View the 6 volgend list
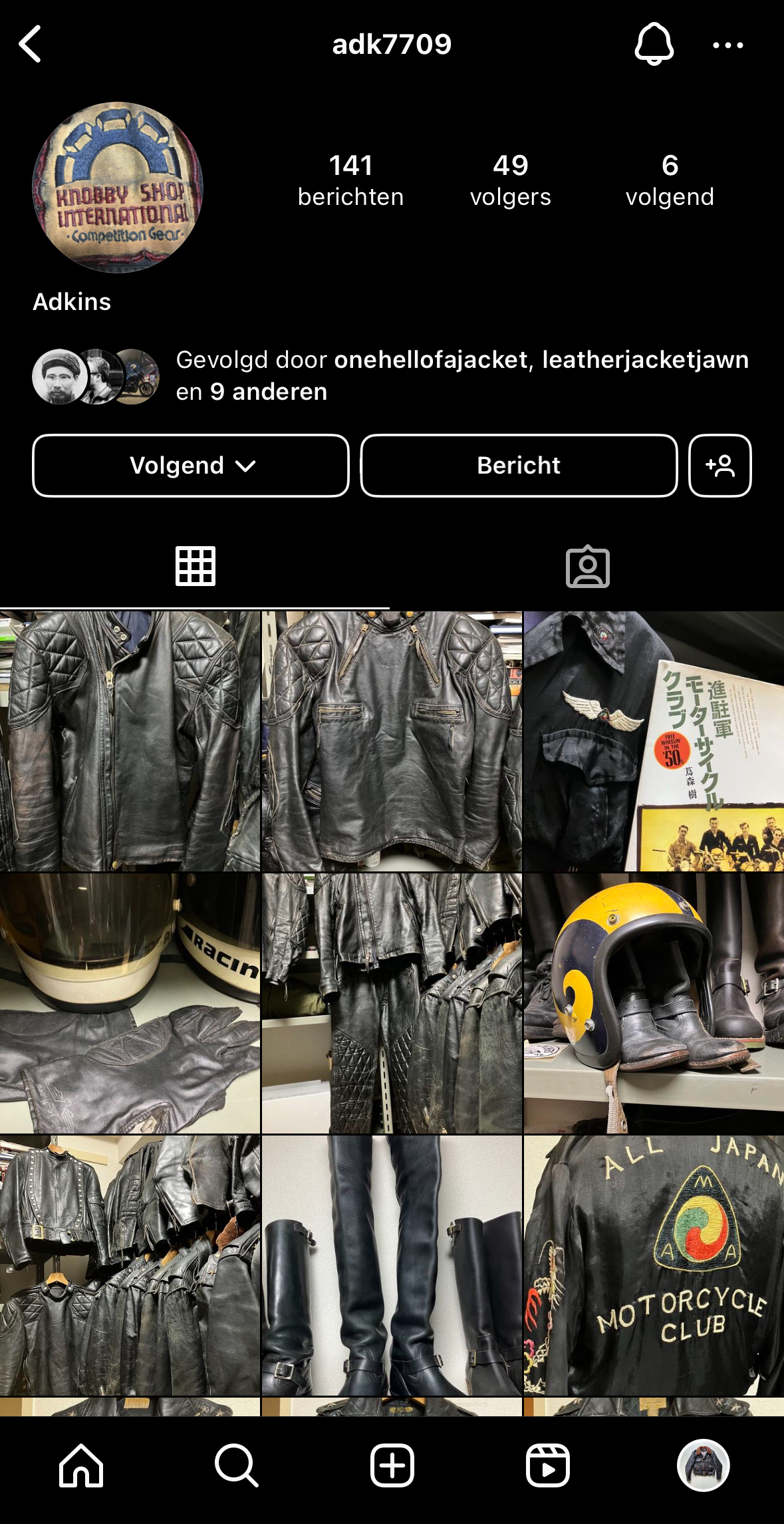 coord(670,180)
